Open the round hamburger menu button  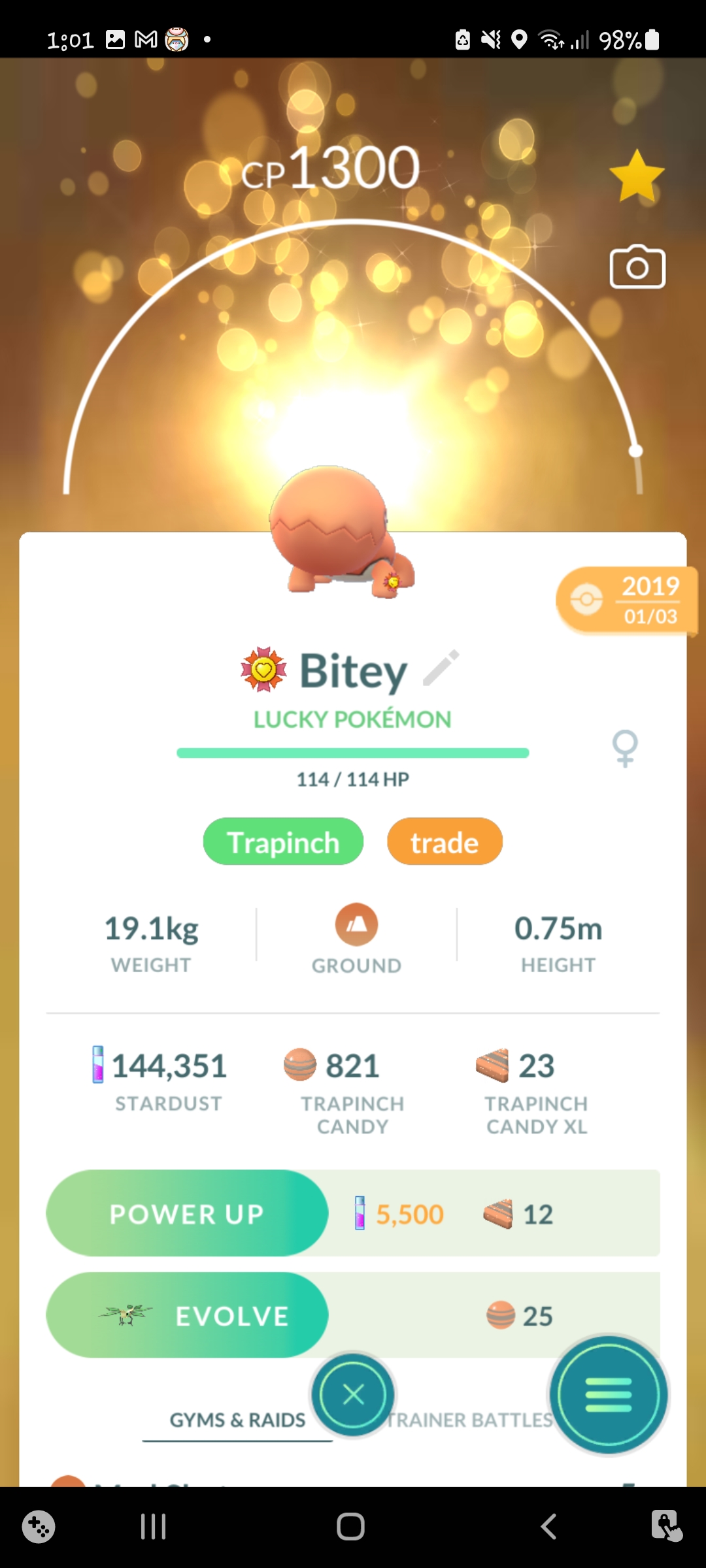(608, 1395)
